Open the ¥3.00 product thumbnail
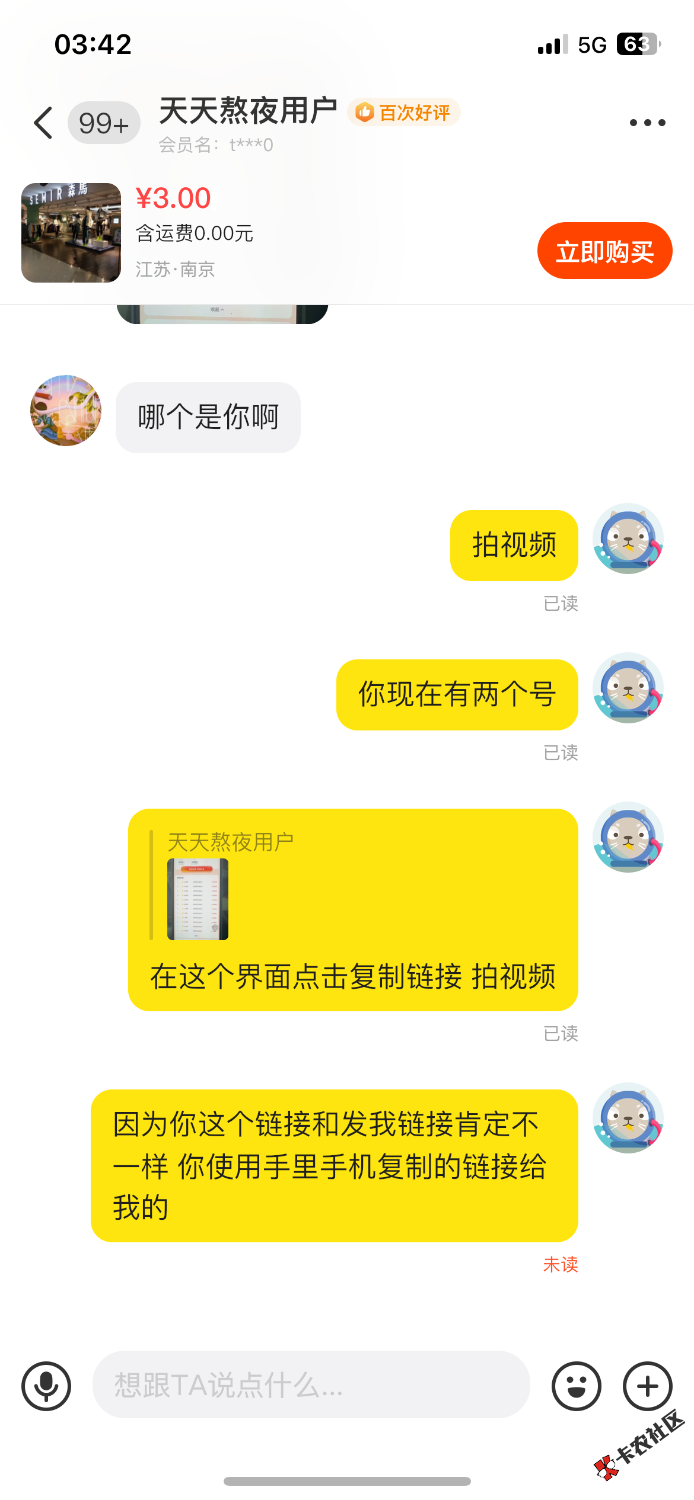 (x=71, y=233)
